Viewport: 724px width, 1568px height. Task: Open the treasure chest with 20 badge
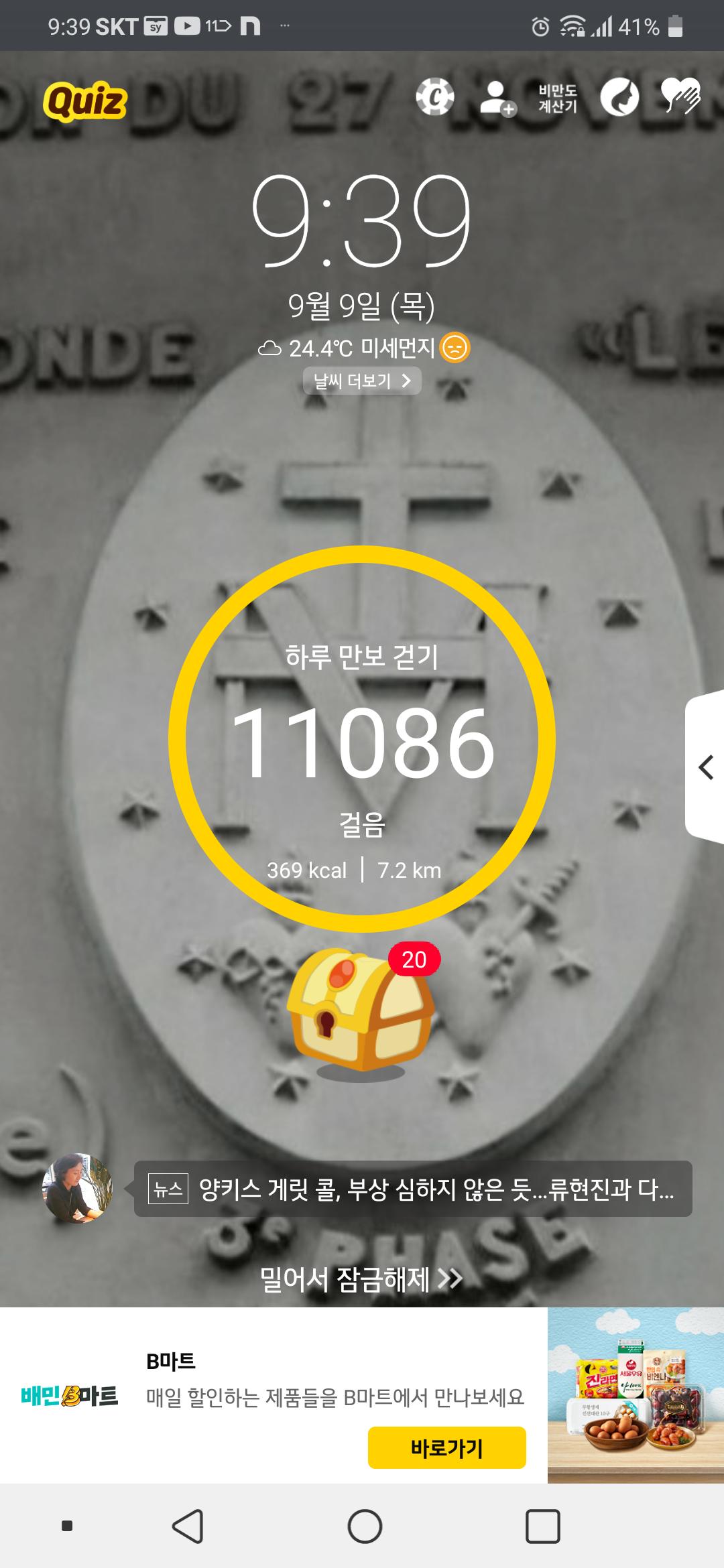(x=361, y=1009)
